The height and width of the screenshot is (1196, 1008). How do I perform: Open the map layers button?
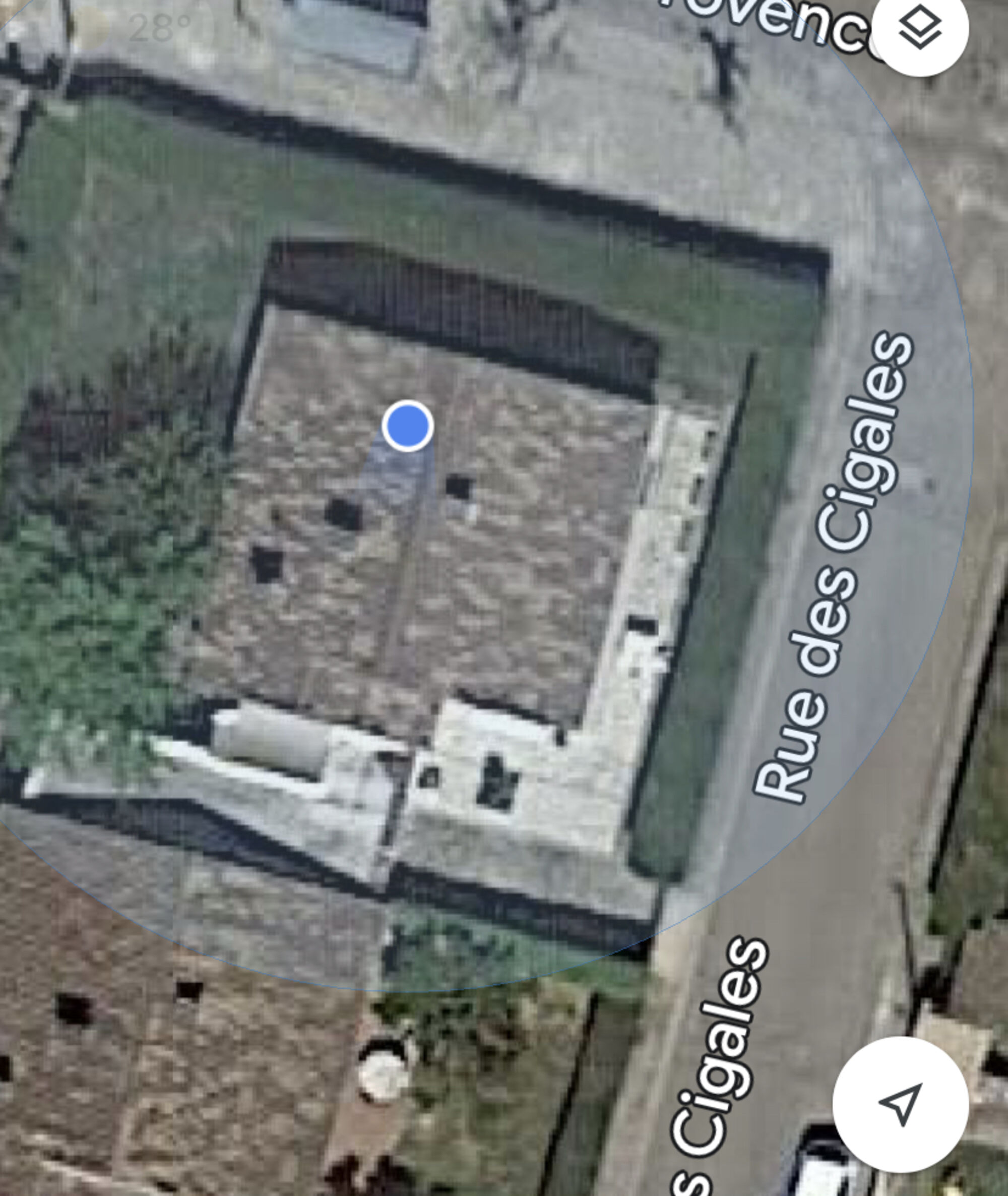pos(919,29)
